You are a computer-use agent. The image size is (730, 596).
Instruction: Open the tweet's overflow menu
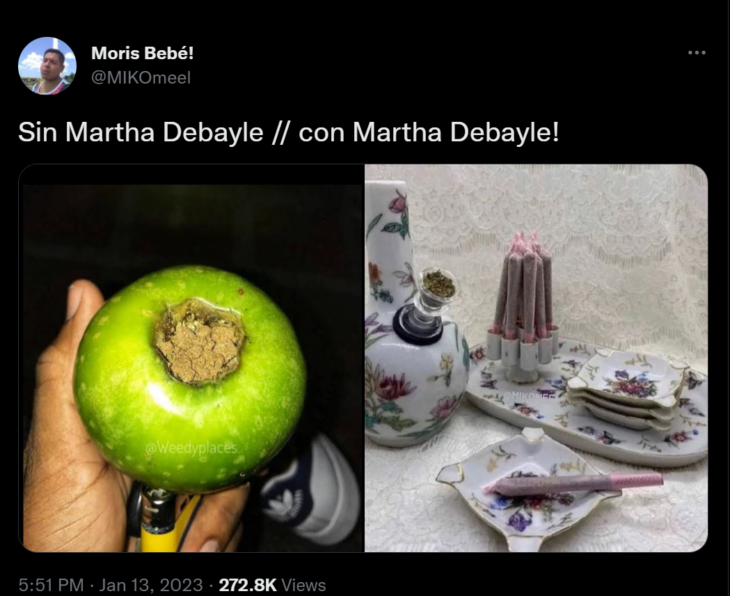[x=697, y=53]
